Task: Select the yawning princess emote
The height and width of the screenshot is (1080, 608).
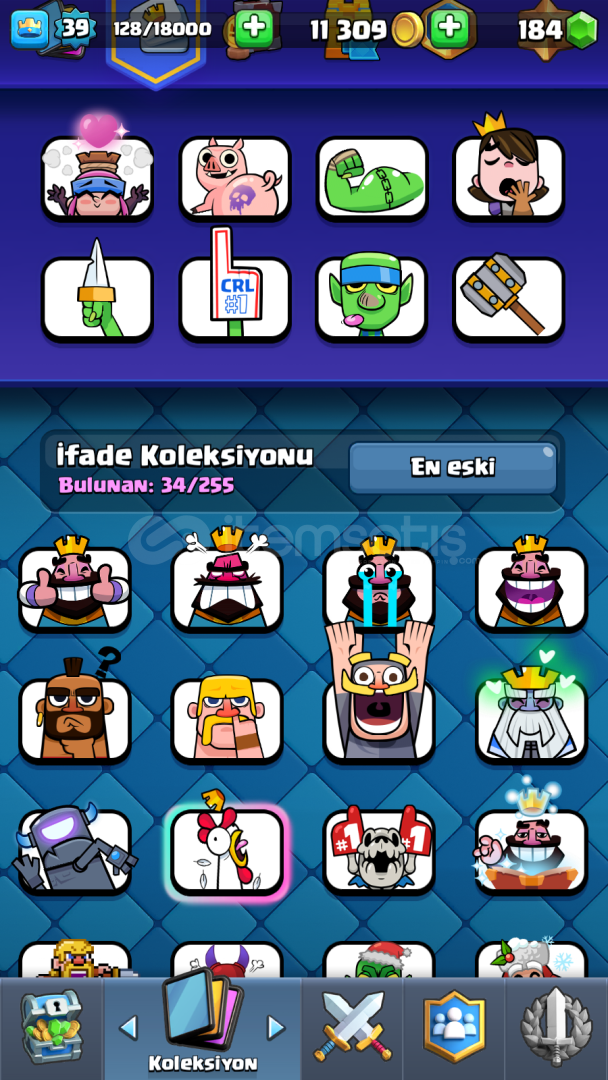Action: (508, 172)
